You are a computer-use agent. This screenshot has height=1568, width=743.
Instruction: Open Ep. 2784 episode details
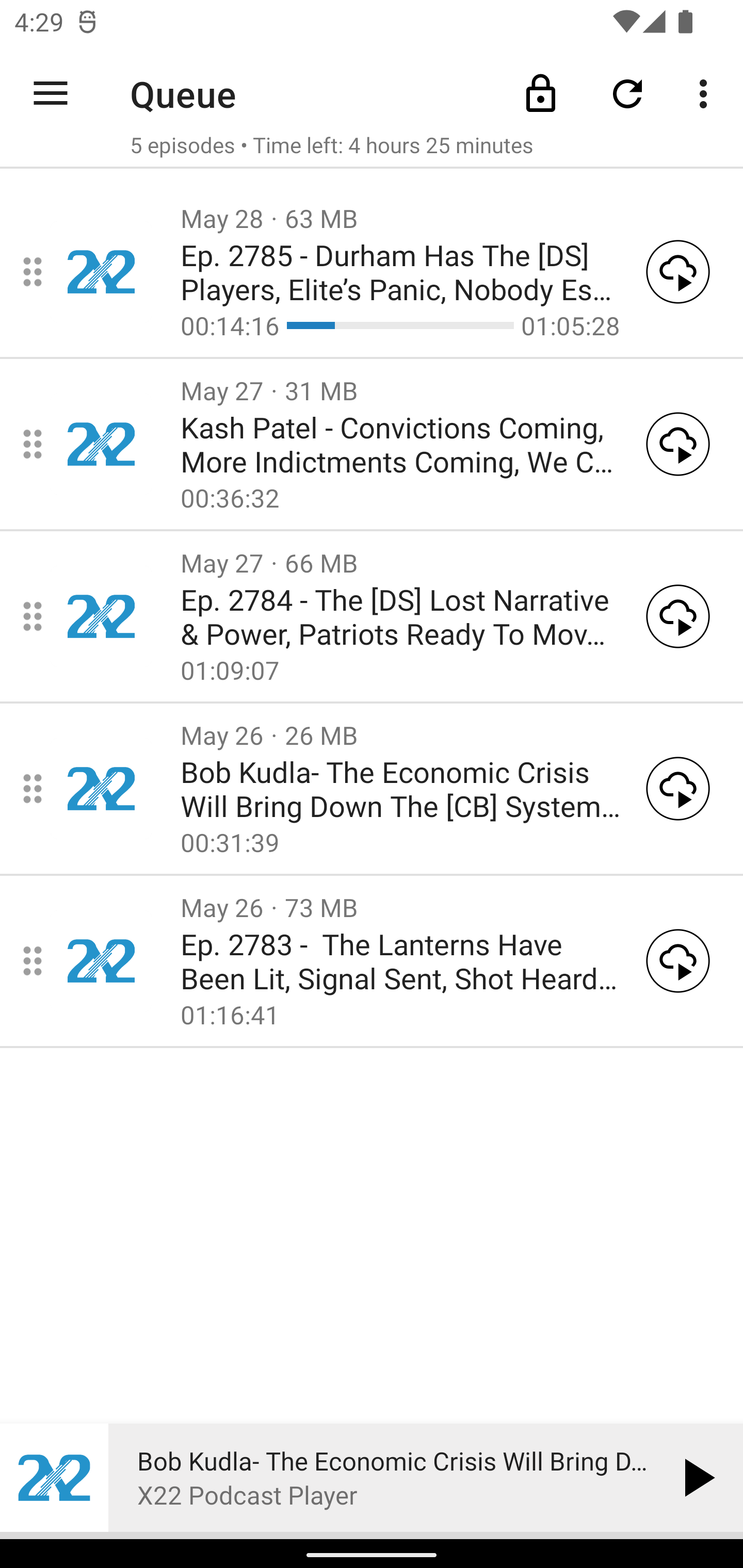pyautogui.click(x=399, y=616)
